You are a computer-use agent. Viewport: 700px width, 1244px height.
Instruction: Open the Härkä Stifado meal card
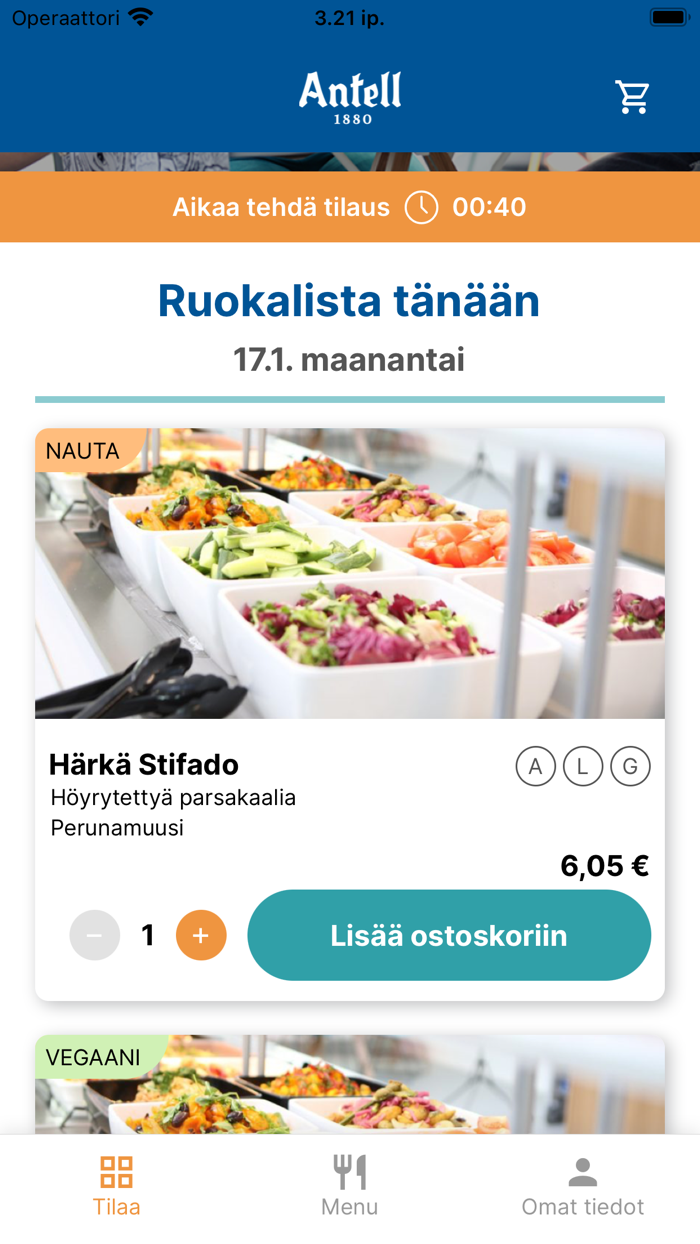tap(350, 714)
